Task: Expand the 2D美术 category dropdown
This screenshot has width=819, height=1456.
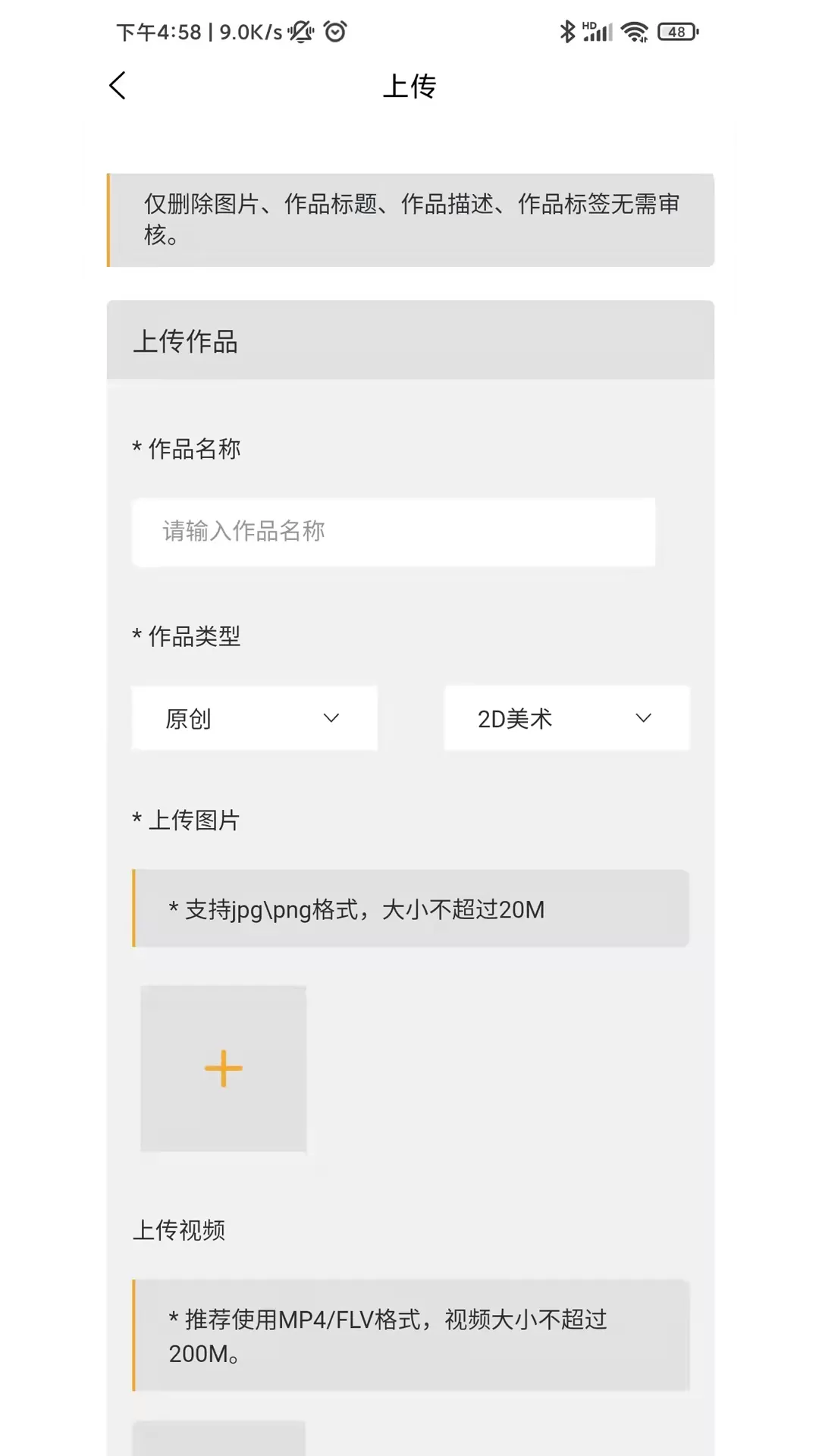Action: tap(566, 718)
